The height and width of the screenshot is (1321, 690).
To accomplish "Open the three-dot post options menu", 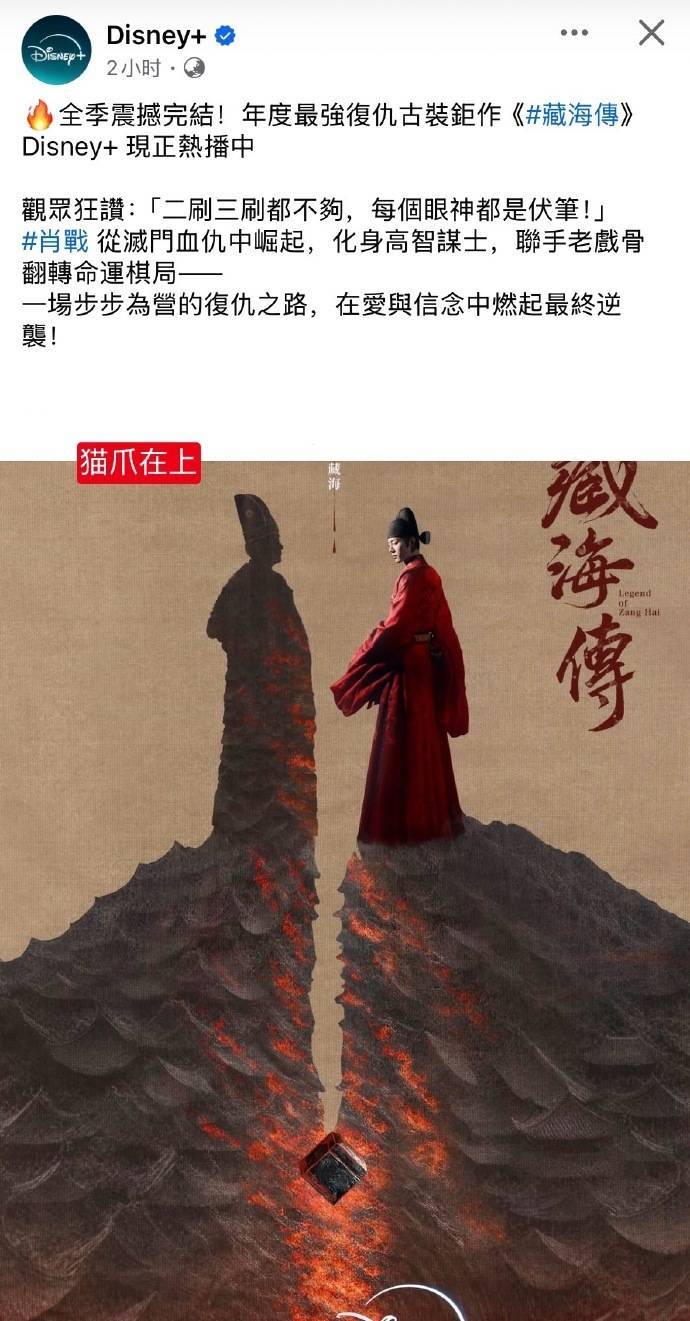I will pyautogui.click(x=574, y=33).
